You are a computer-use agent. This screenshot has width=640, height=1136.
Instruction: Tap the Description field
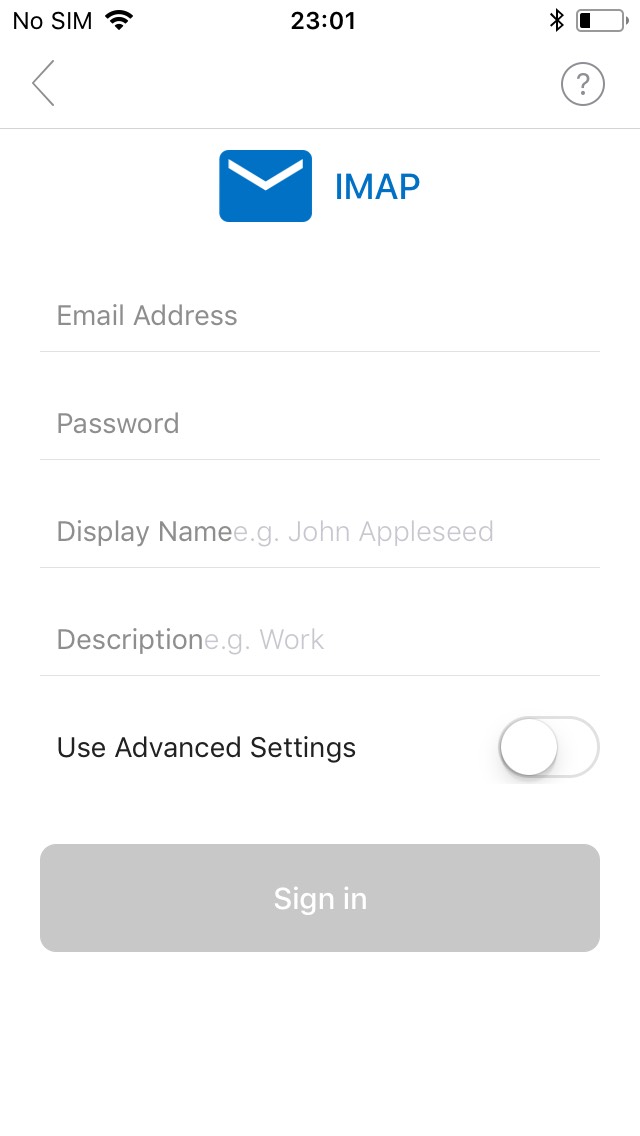320,640
